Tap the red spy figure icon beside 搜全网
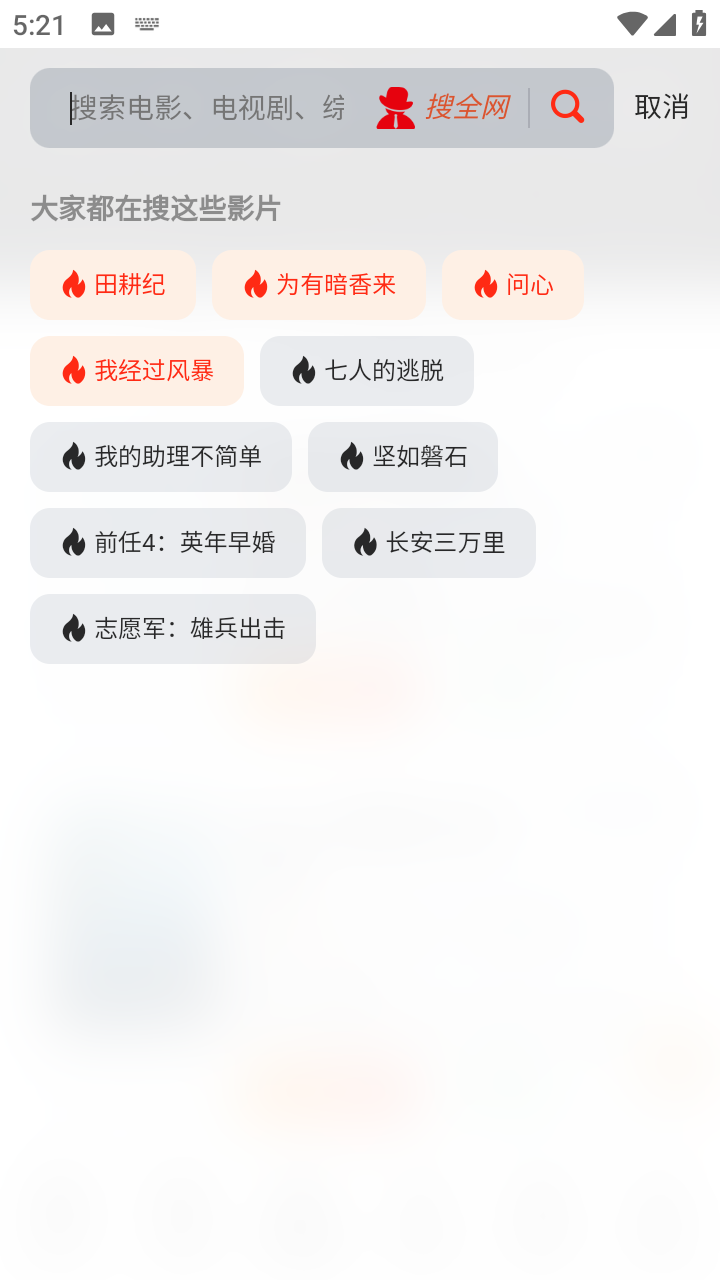 [394, 106]
